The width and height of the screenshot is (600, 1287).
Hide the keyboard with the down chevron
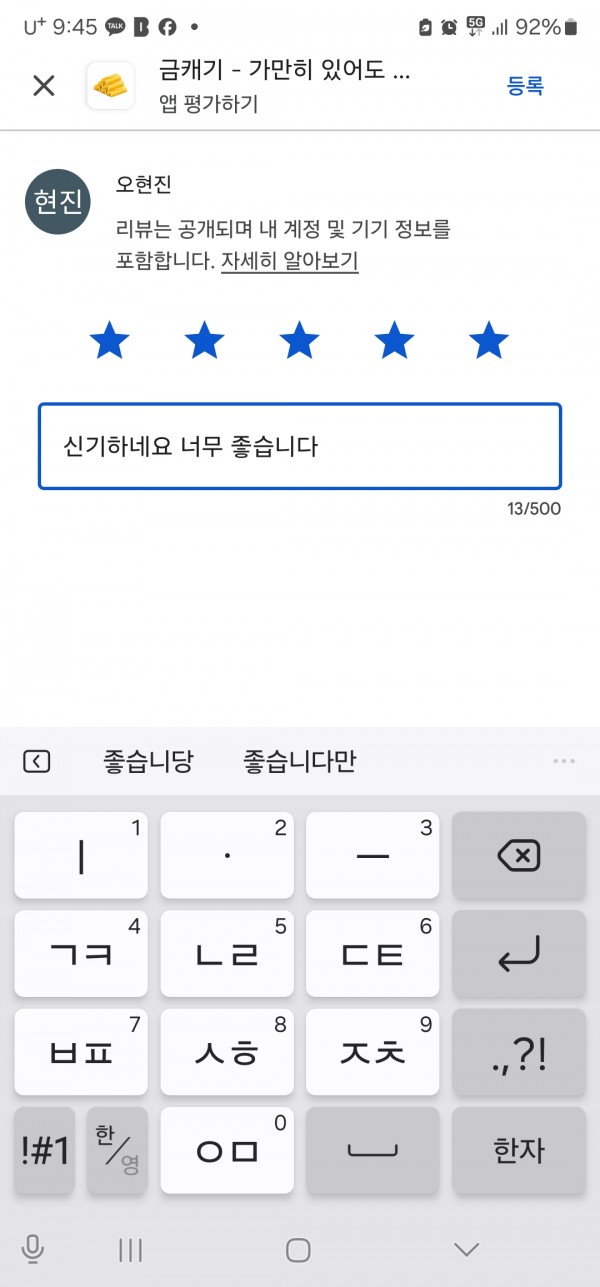[x=466, y=1249]
